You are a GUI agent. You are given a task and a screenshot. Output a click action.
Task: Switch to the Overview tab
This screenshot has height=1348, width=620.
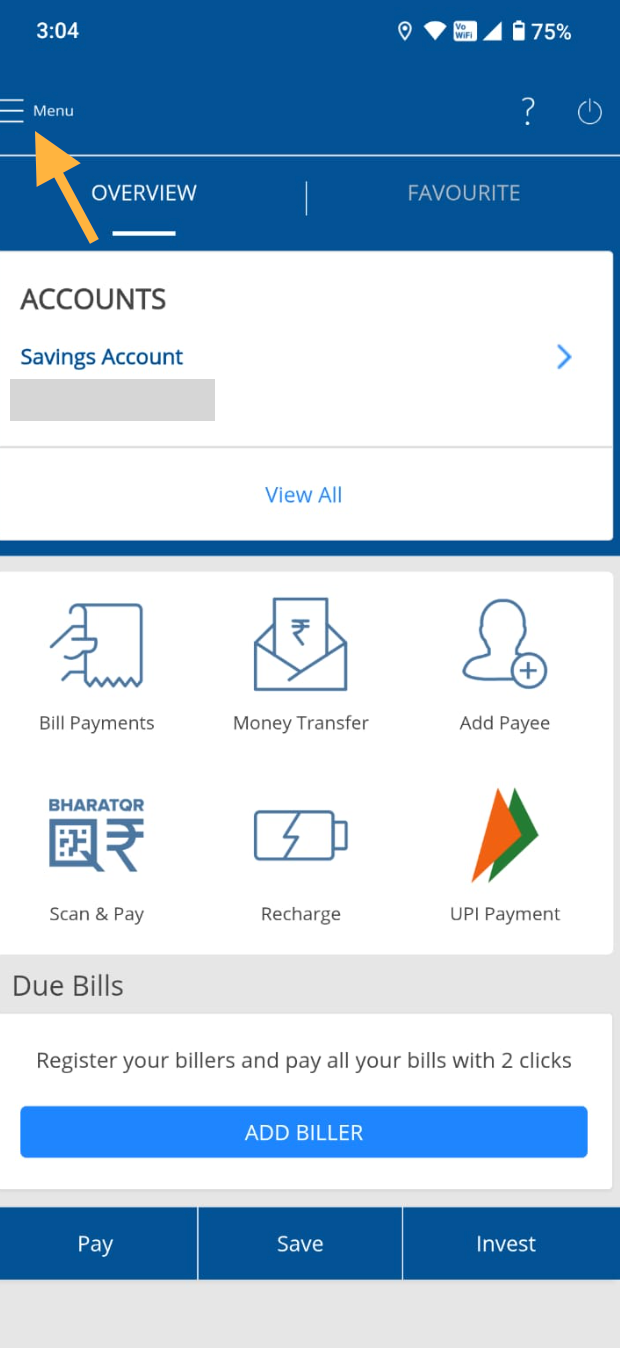[x=144, y=193]
